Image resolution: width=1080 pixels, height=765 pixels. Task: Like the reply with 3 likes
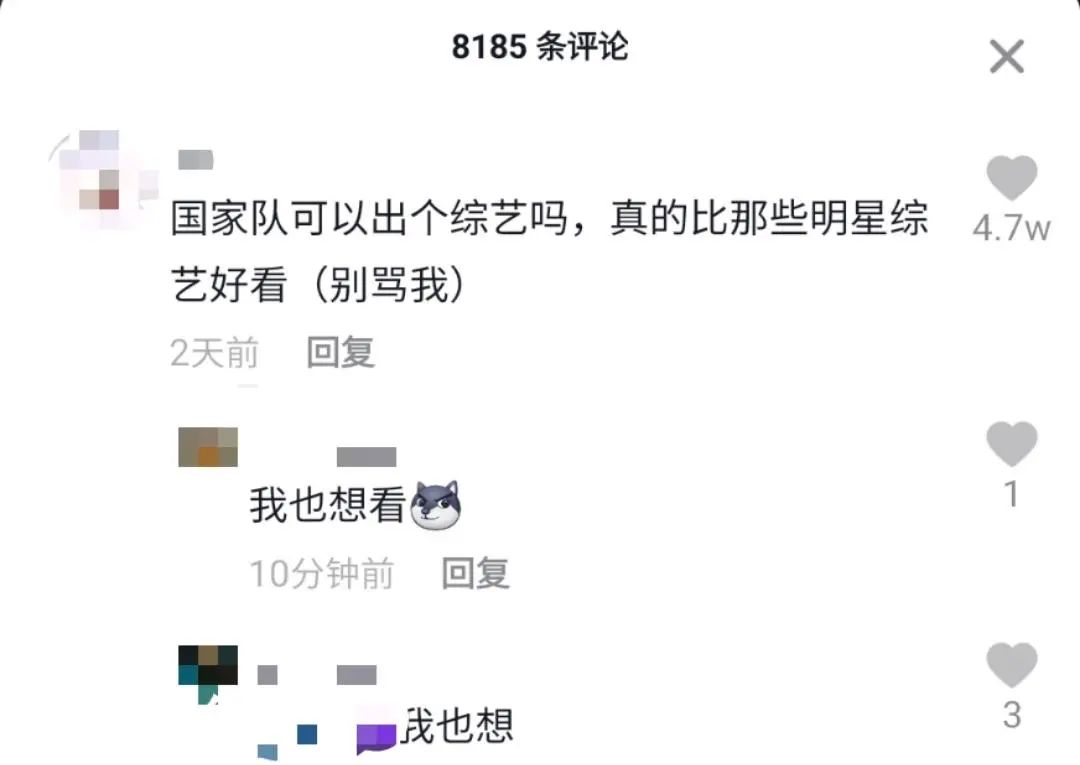point(1011,665)
